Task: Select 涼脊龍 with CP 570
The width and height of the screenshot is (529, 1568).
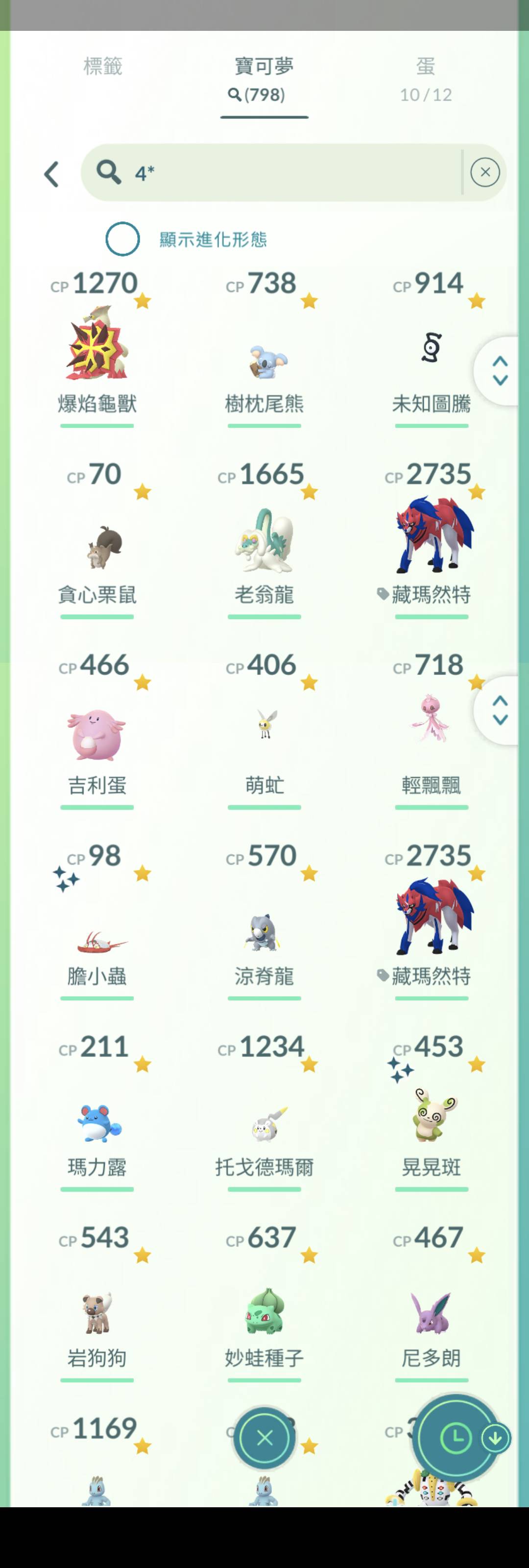Action: pyautogui.click(x=264, y=931)
